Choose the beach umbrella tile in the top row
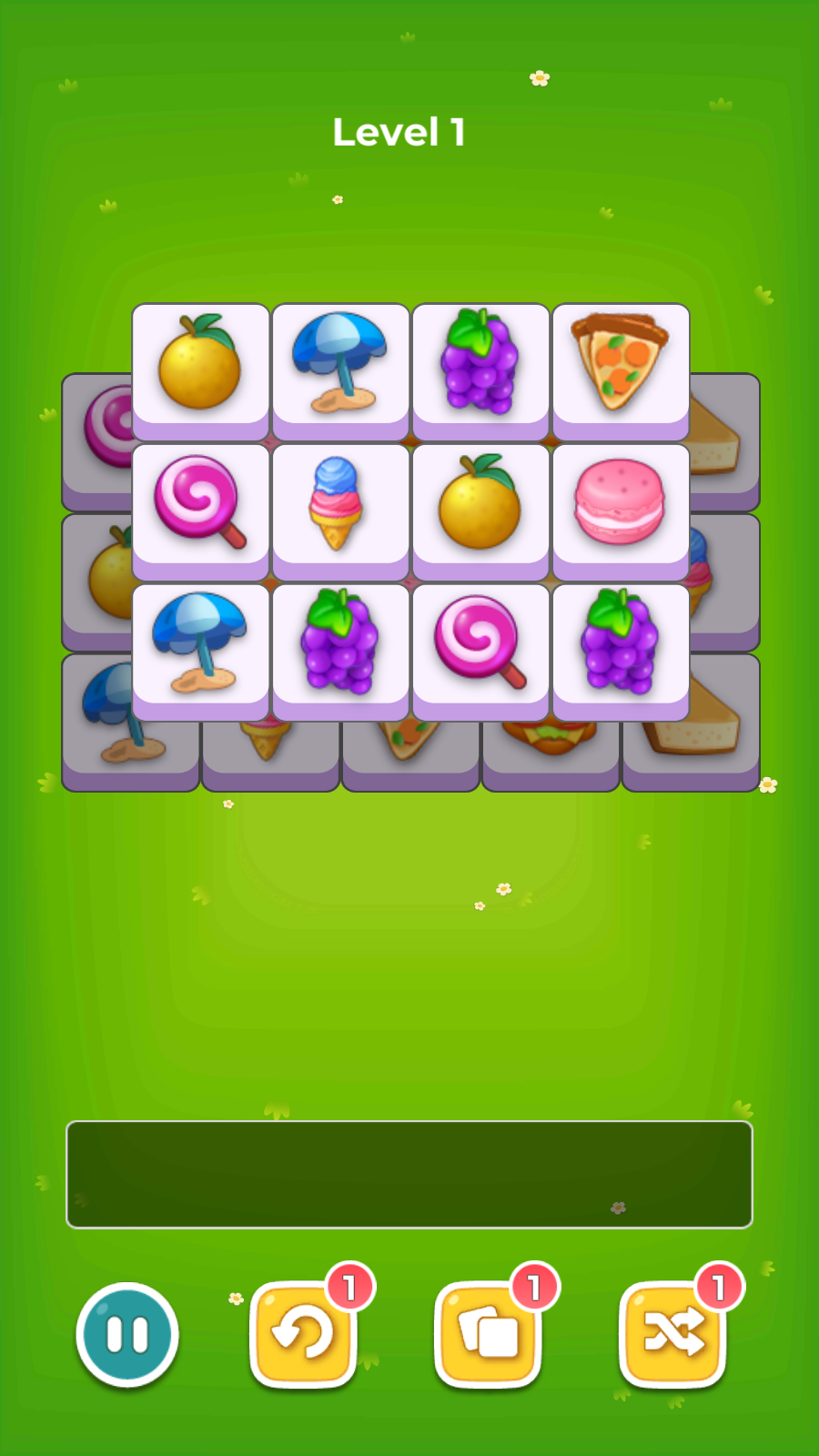 tap(340, 366)
